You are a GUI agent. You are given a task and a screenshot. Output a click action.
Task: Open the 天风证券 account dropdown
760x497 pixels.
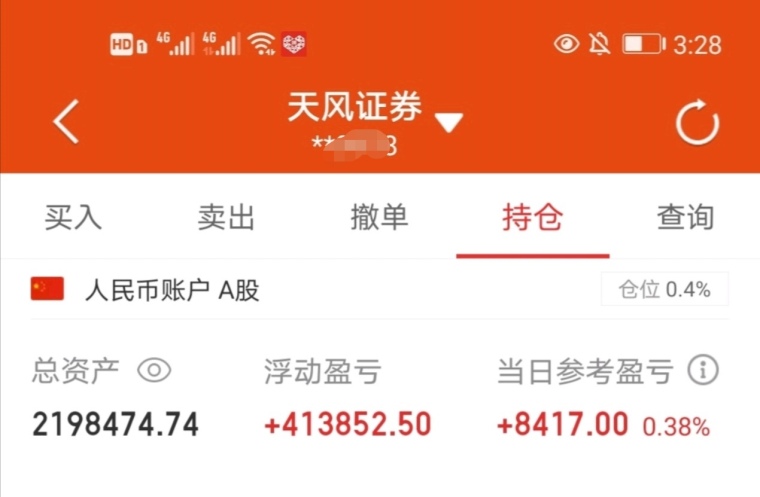pyautogui.click(x=449, y=123)
